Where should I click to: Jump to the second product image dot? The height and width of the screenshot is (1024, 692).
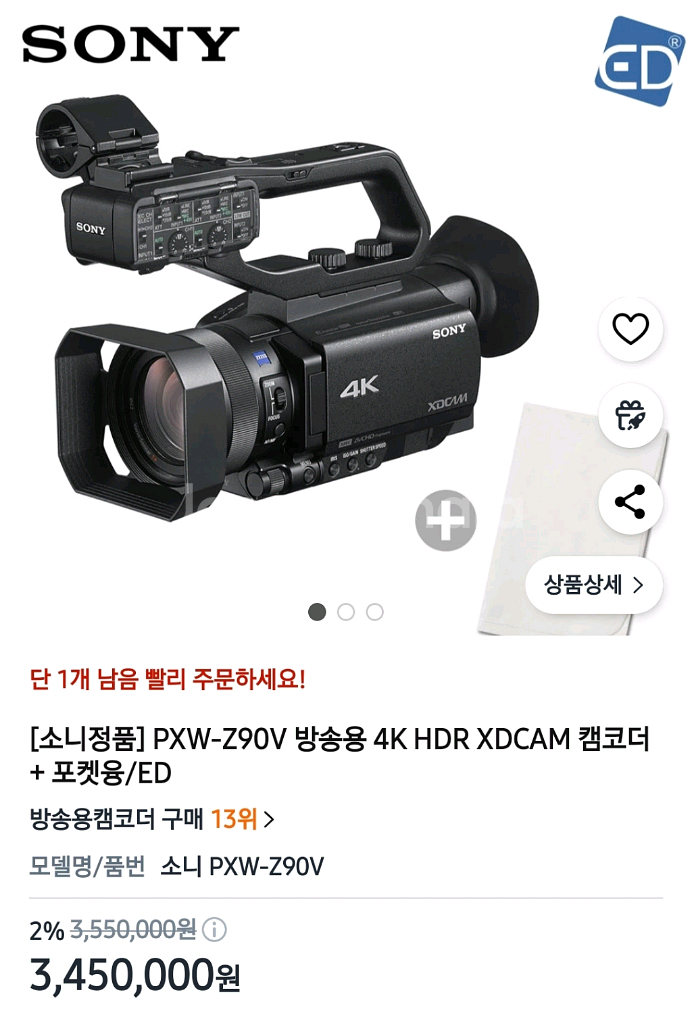346,612
